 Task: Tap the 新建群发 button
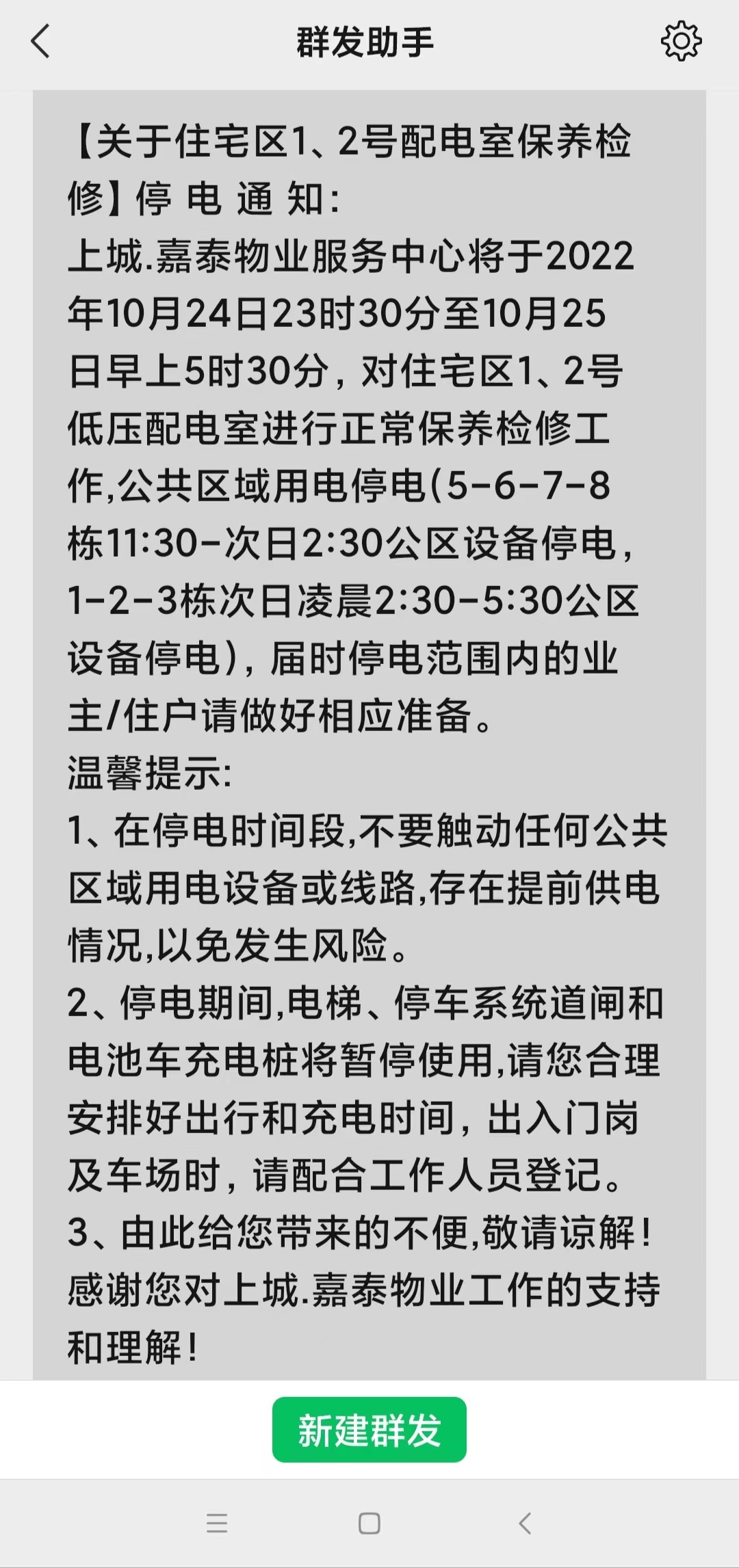(369, 1430)
